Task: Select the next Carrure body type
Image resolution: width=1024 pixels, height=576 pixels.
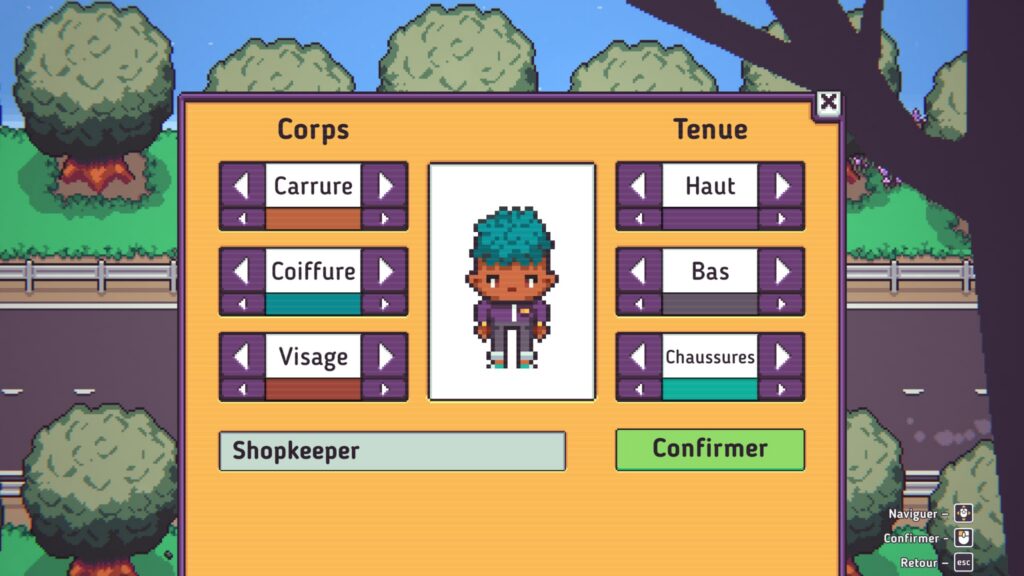Action: 385,185
